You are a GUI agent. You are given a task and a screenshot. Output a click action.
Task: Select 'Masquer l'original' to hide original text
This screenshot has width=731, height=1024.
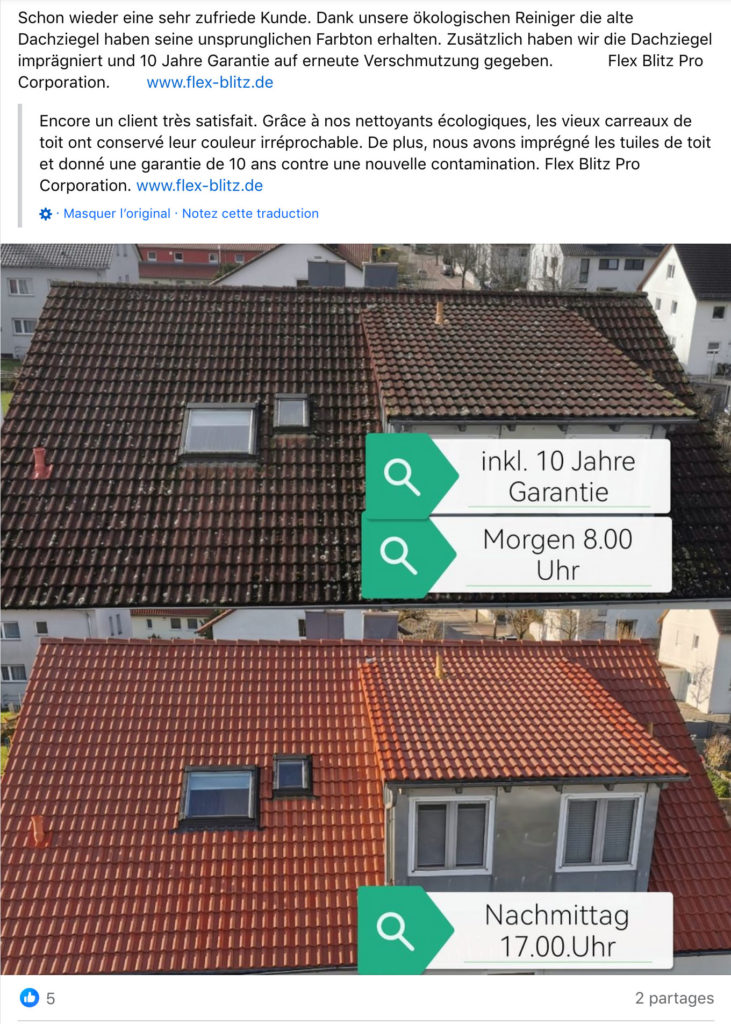click(x=117, y=213)
